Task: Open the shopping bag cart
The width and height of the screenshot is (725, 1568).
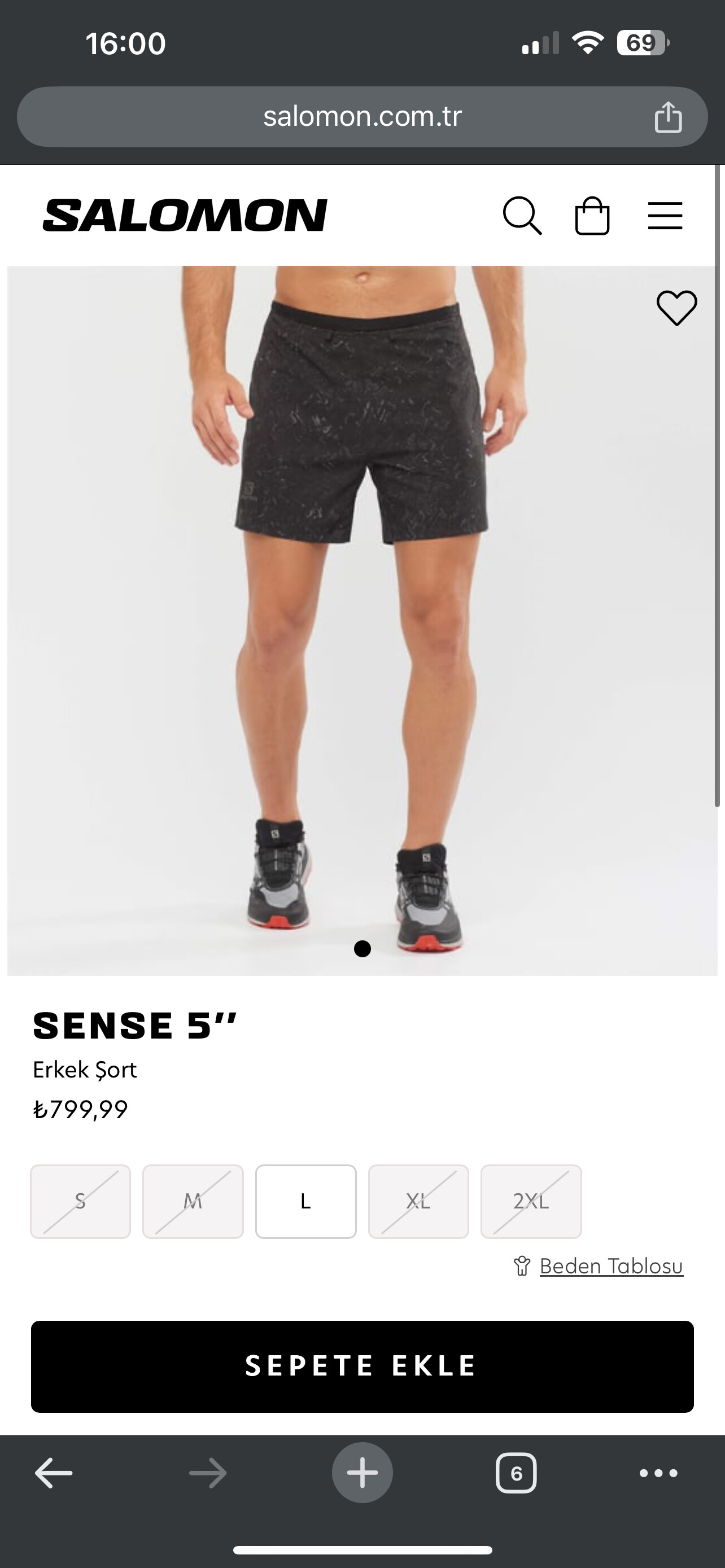Action: 592,216
